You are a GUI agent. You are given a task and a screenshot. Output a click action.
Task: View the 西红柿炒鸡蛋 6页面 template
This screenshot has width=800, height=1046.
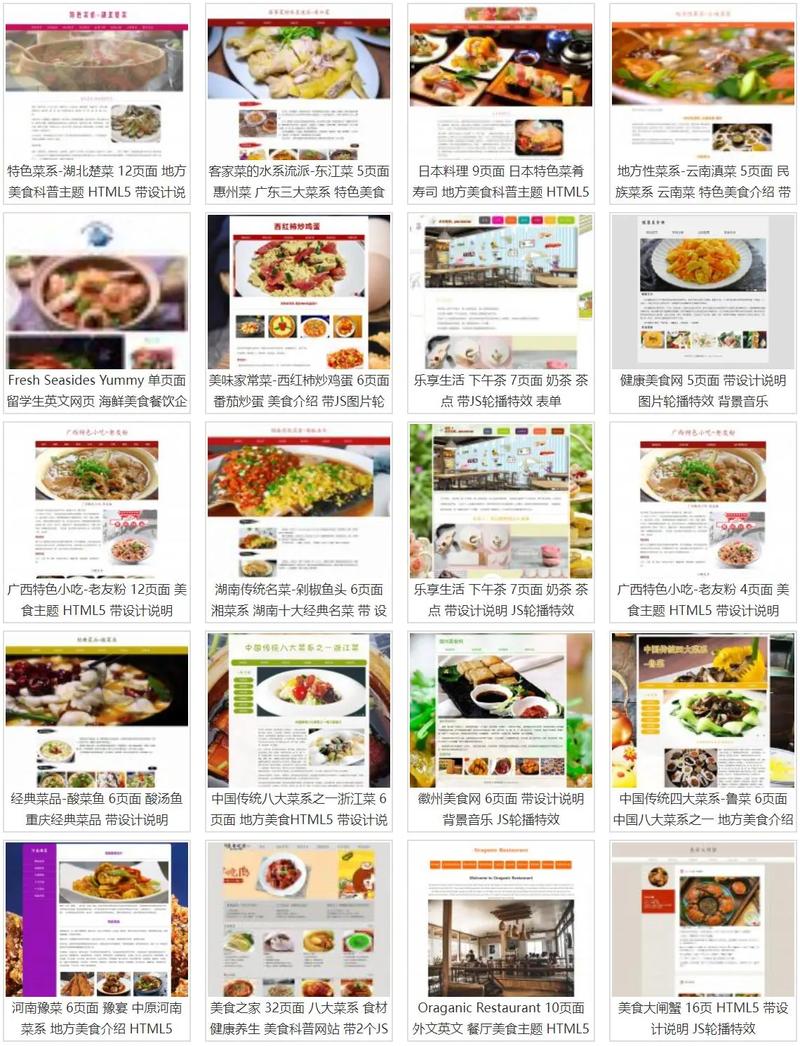coord(298,292)
